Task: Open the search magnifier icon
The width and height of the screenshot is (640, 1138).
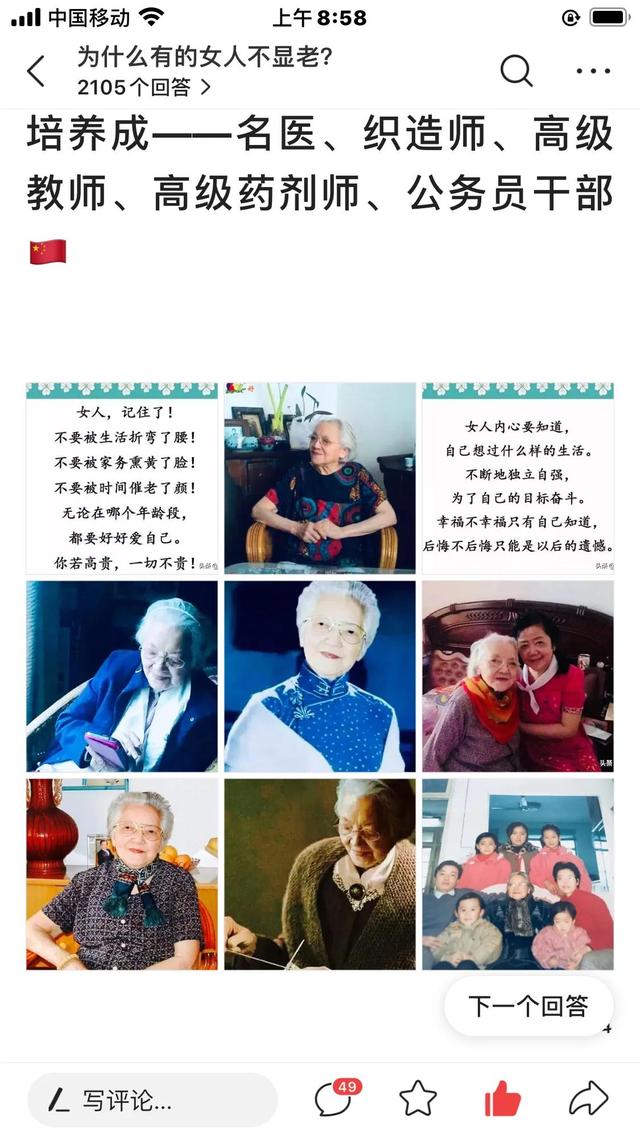Action: [x=516, y=70]
